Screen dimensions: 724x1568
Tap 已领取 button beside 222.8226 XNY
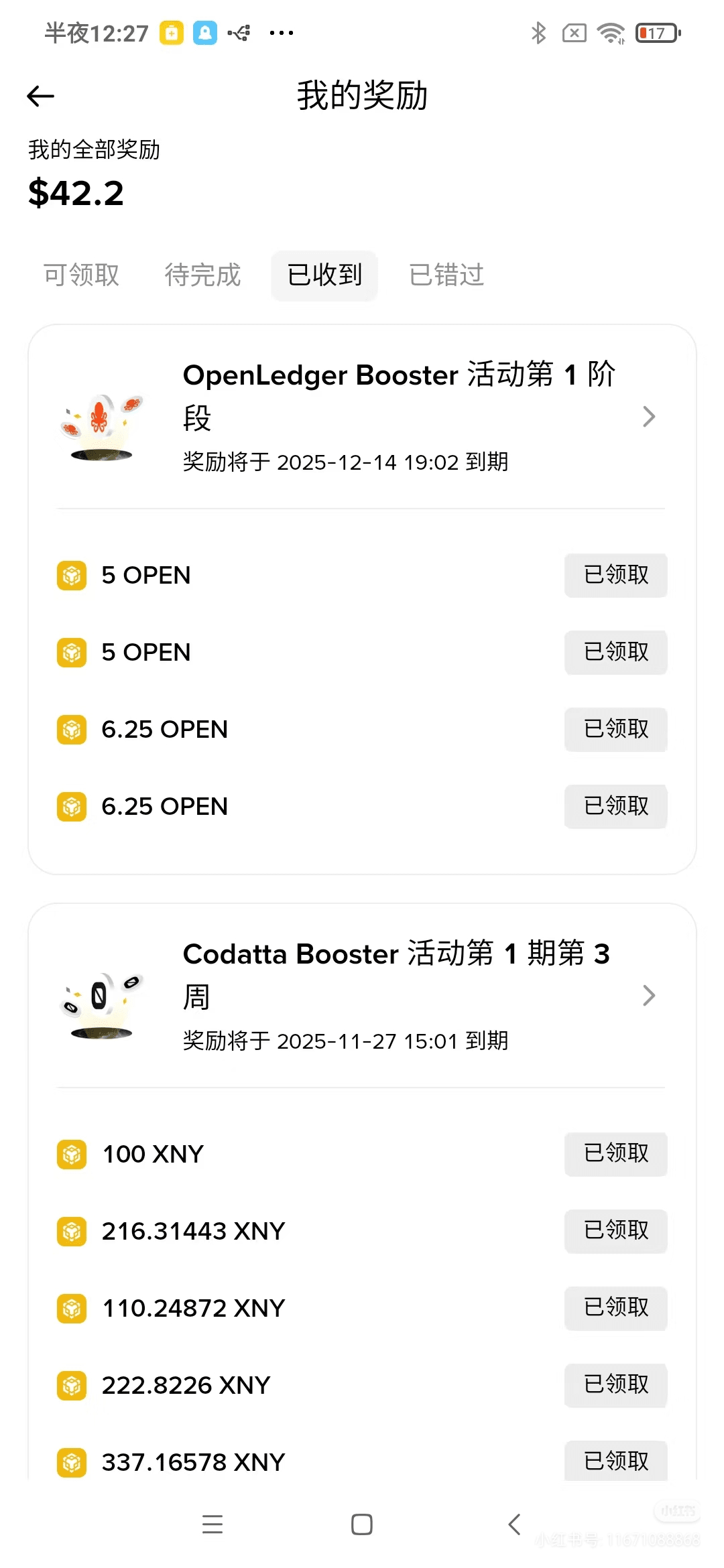(x=615, y=1385)
